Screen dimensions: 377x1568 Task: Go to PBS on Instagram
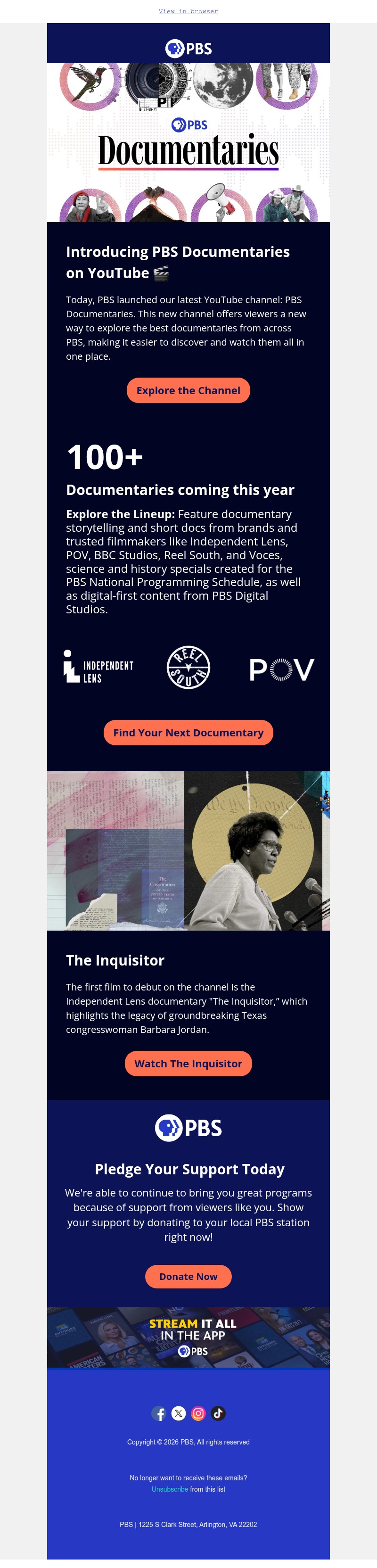pos(198,1413)
